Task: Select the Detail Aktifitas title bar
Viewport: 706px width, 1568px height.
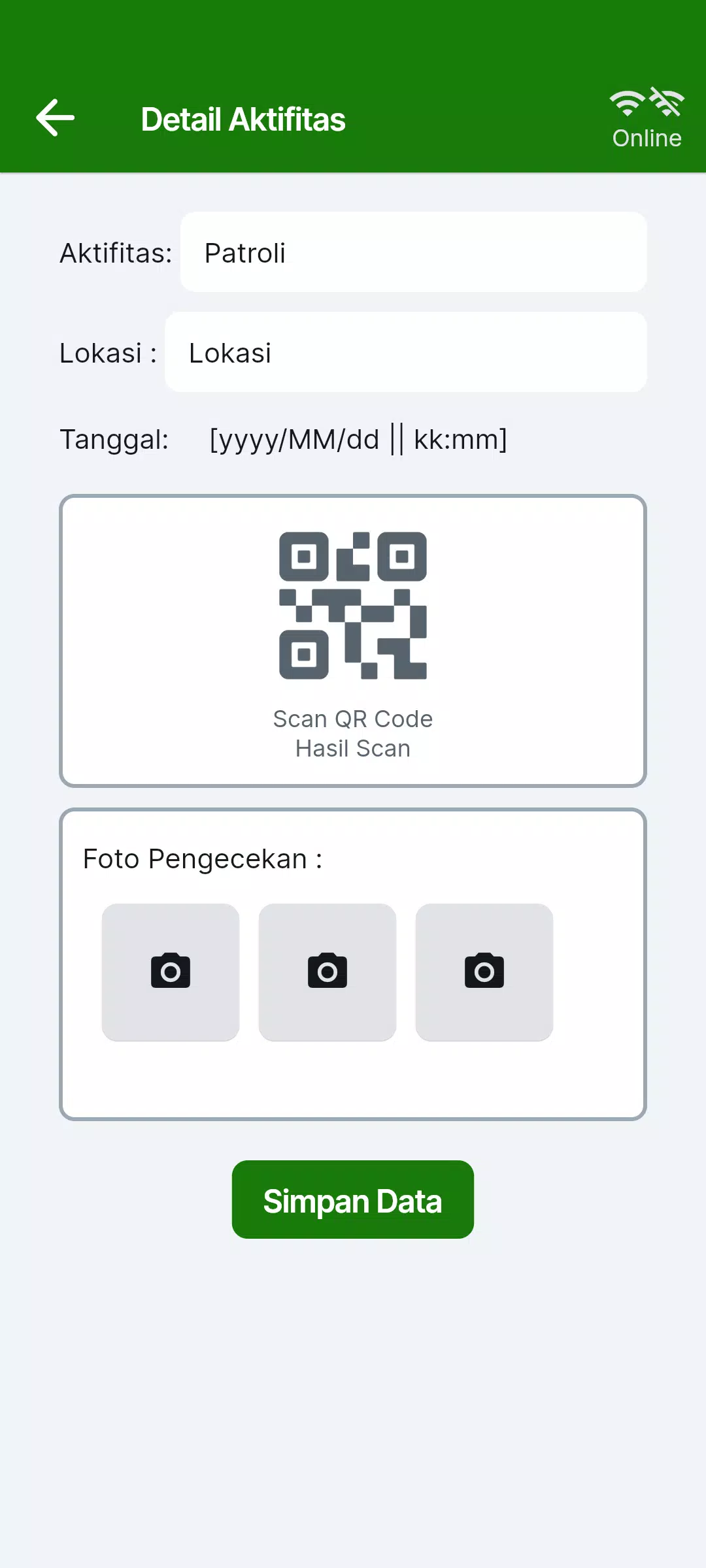Action: click(244, 120)
